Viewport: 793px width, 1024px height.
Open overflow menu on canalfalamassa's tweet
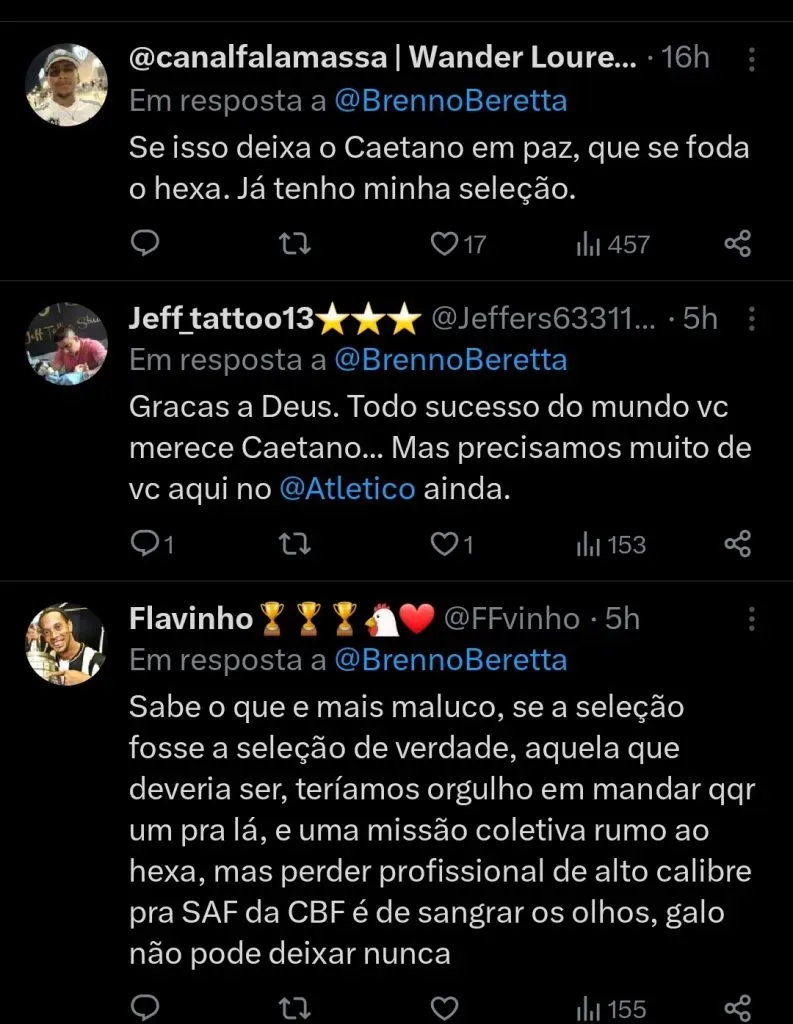point(752,58)
